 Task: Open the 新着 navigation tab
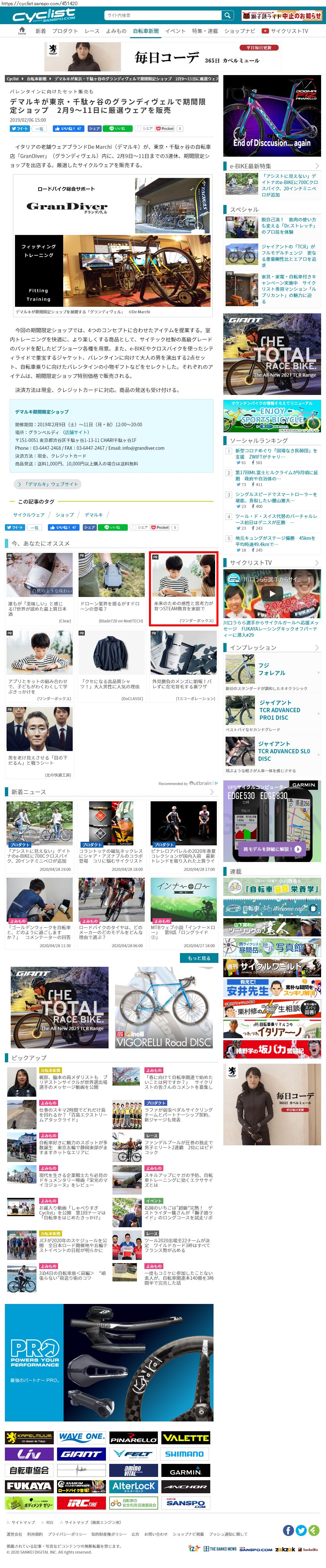(40, 31)
